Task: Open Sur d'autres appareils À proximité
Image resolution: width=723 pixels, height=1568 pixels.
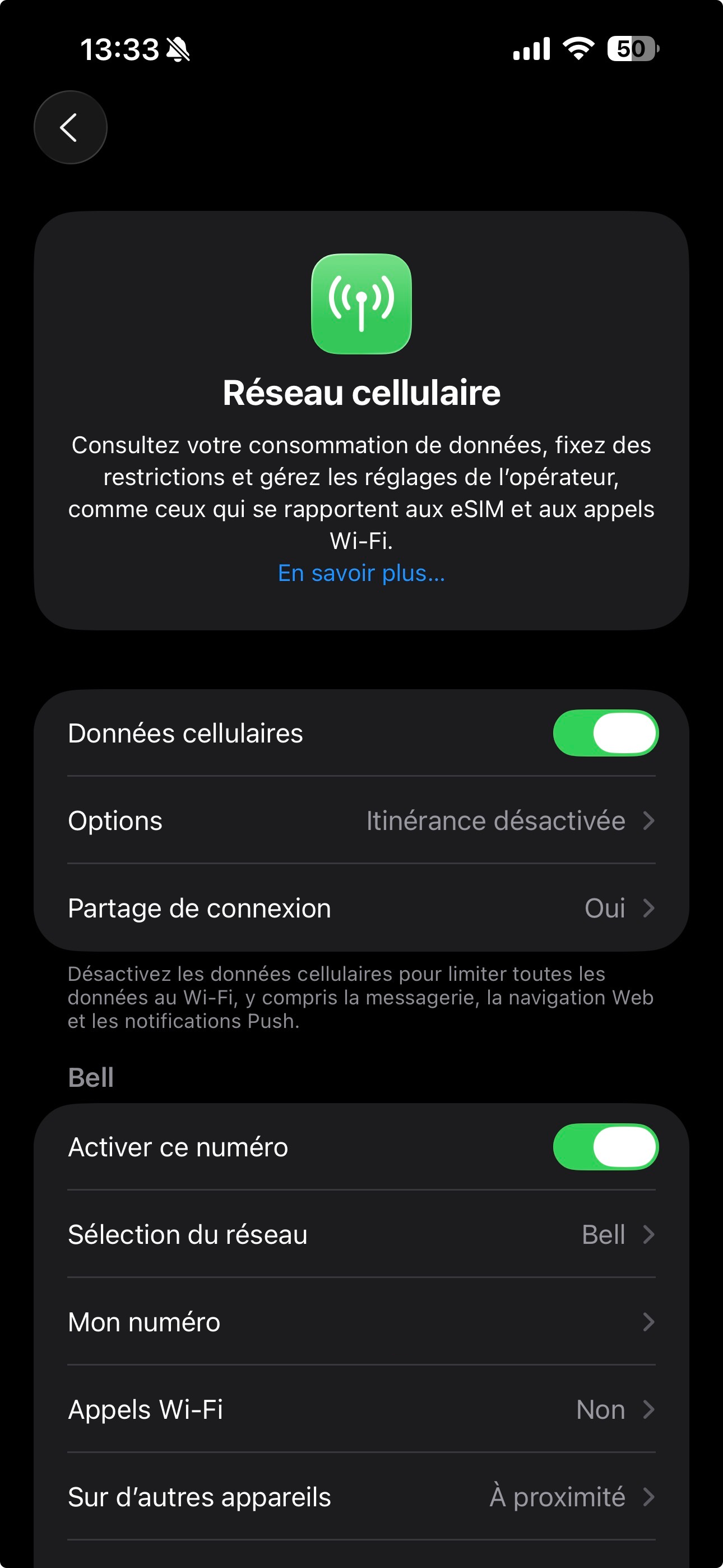Action: pyautogui.click(x=361, y=1497)
